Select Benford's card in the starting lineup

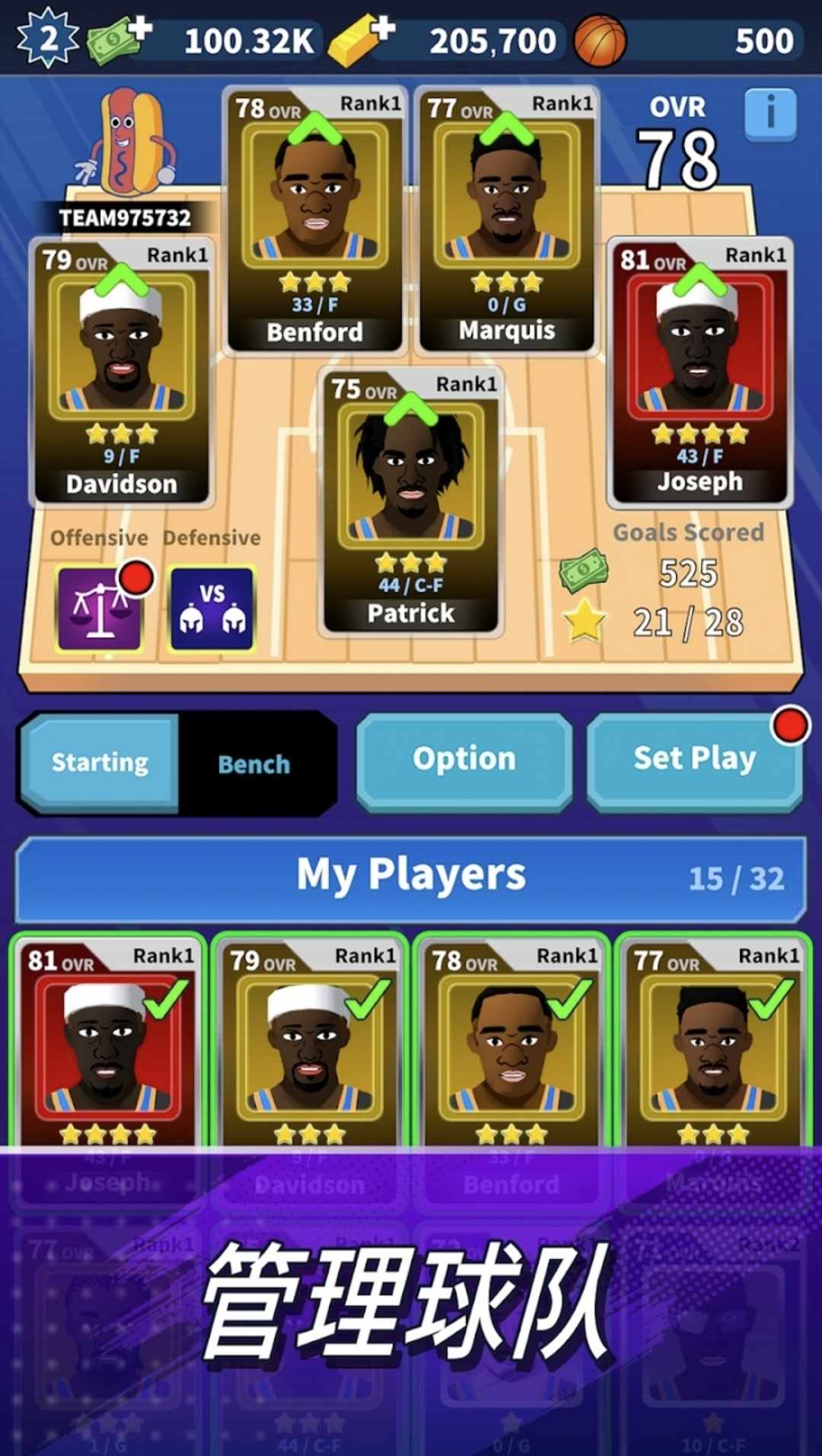[x=315, y=221]
